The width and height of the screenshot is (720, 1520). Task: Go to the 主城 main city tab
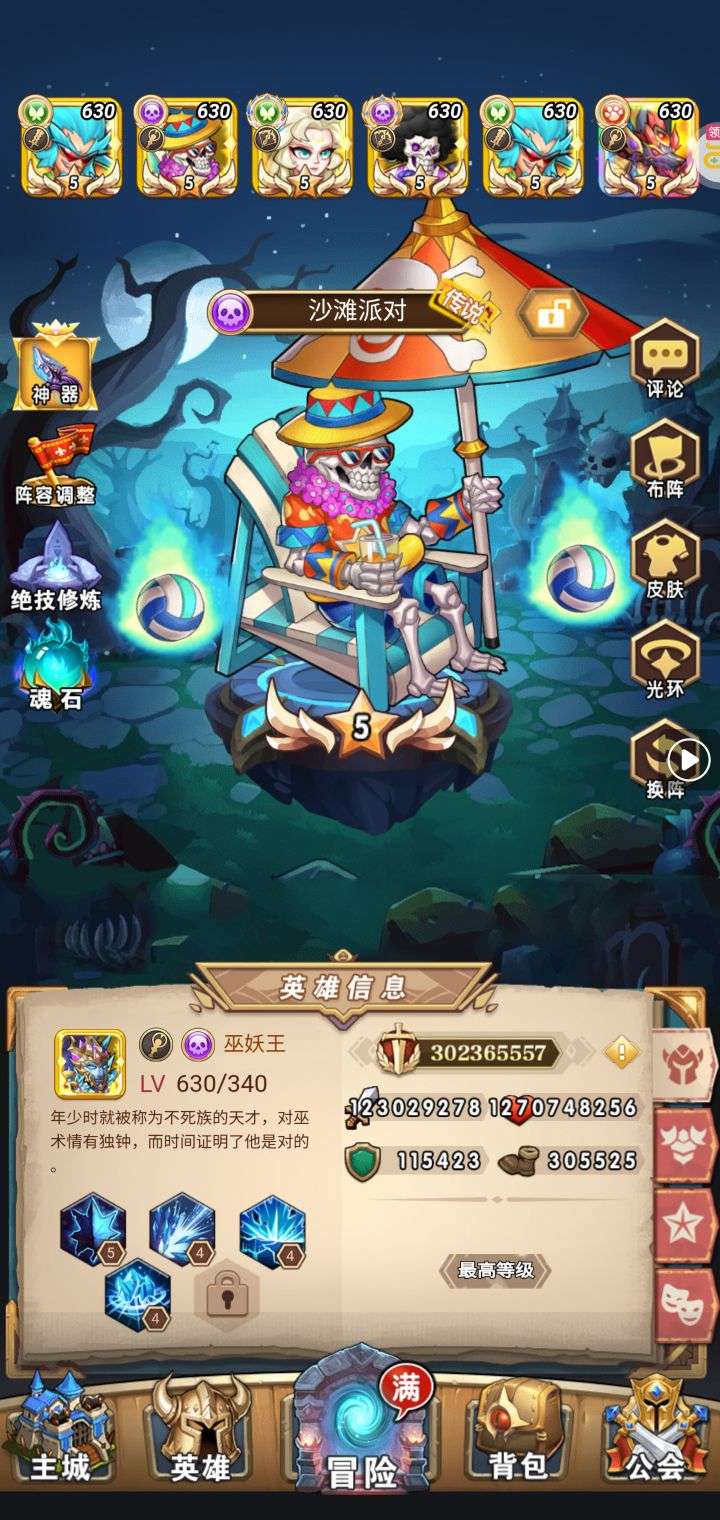[x=58, y=1430]
